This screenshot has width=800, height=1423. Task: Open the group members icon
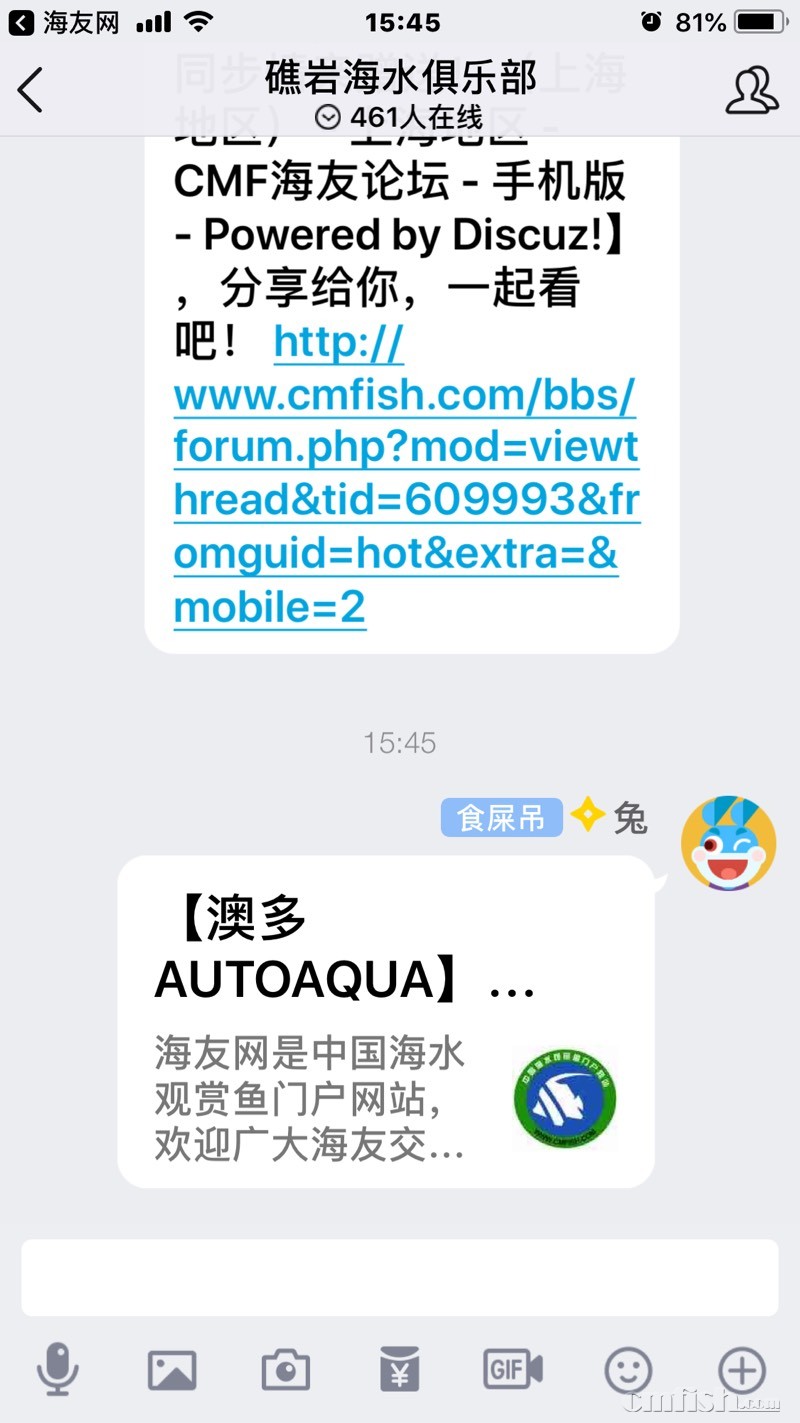[x=751, y=91]
